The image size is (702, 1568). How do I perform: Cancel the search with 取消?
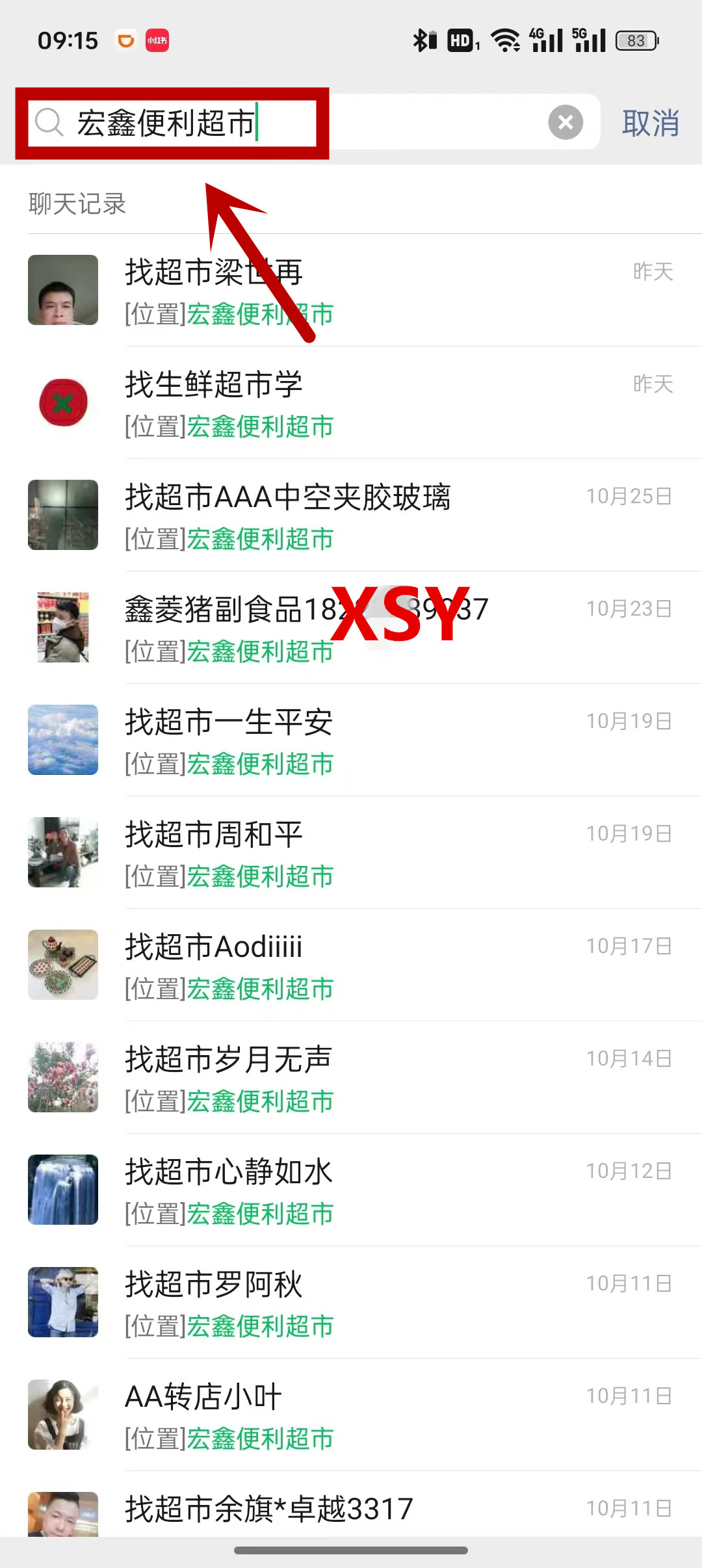pos(650,123)
